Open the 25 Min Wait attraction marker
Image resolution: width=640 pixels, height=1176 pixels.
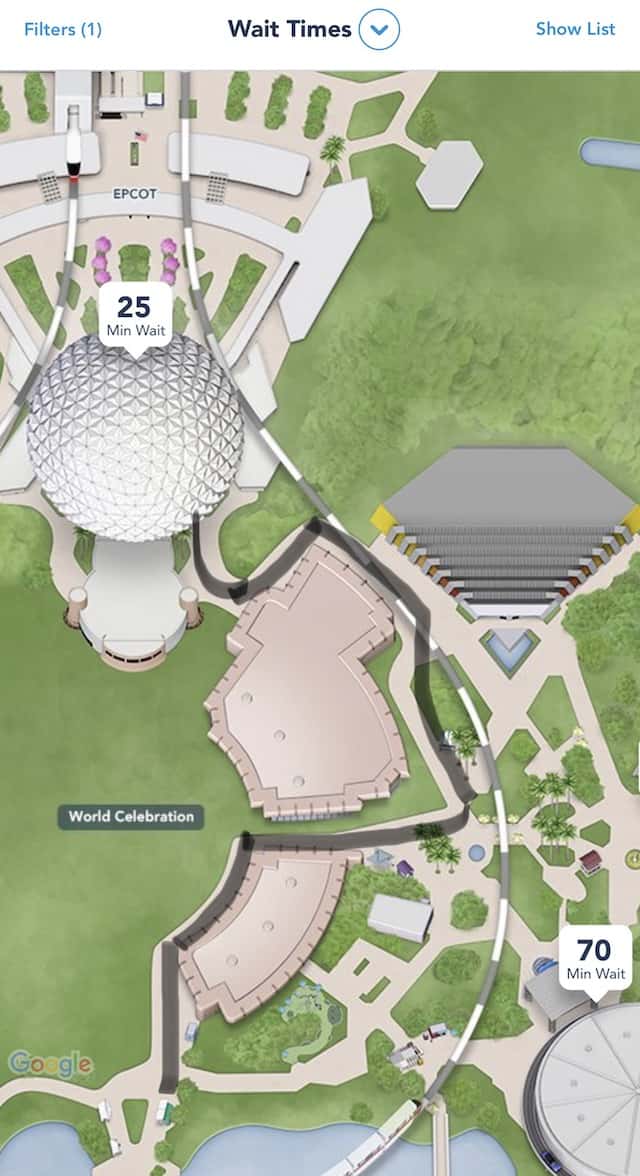(x=135, y=314)
